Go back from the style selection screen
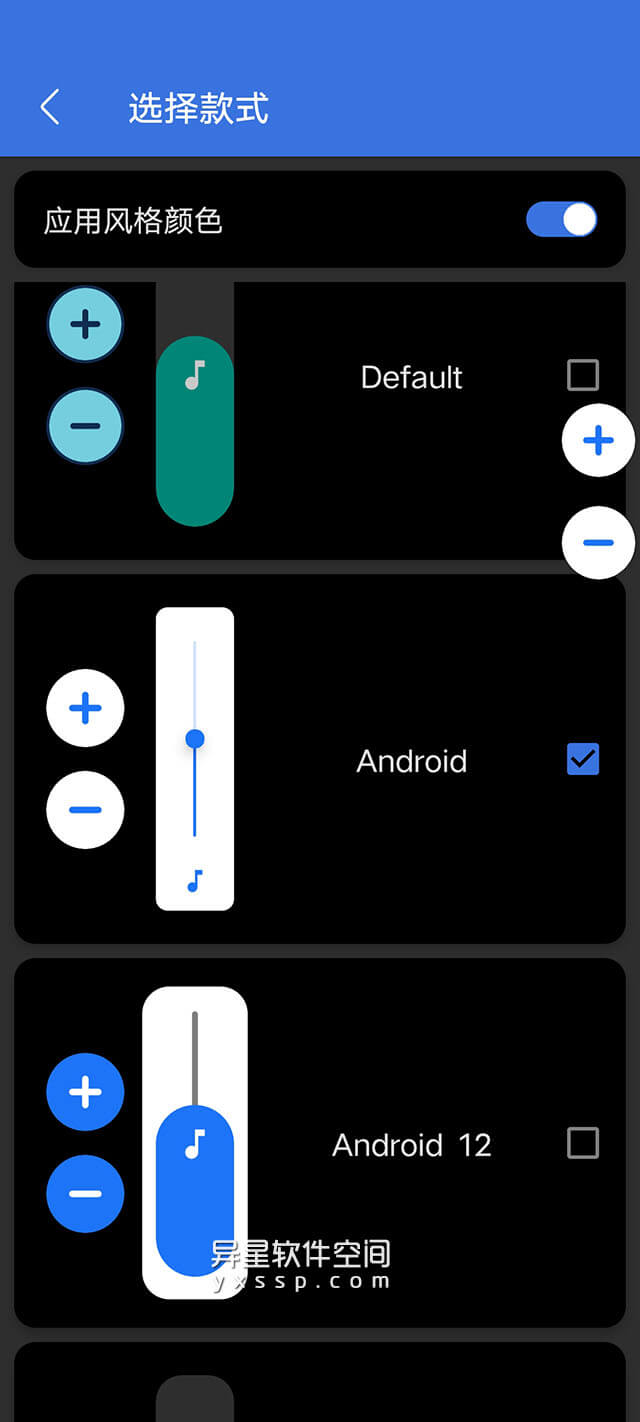Viewport: 640px width, 1422px height. [50, 107]
